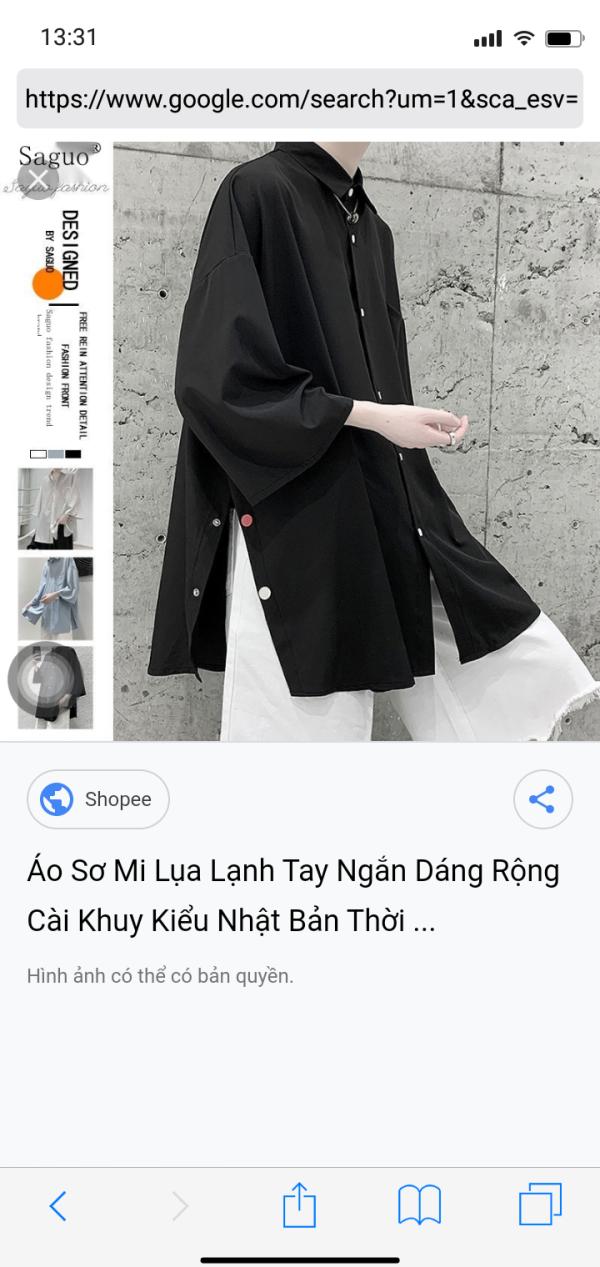The image size is (600, 1267).
Task: Go back to the previous page
Action: pos(58,1206)
